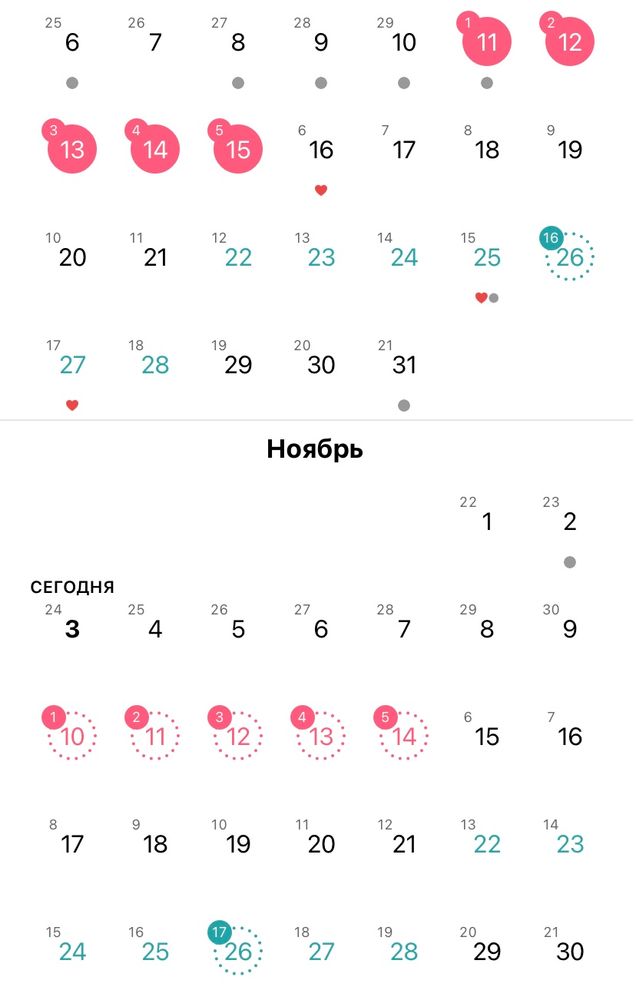Select October 15, logged period day 5

[238, 151]
